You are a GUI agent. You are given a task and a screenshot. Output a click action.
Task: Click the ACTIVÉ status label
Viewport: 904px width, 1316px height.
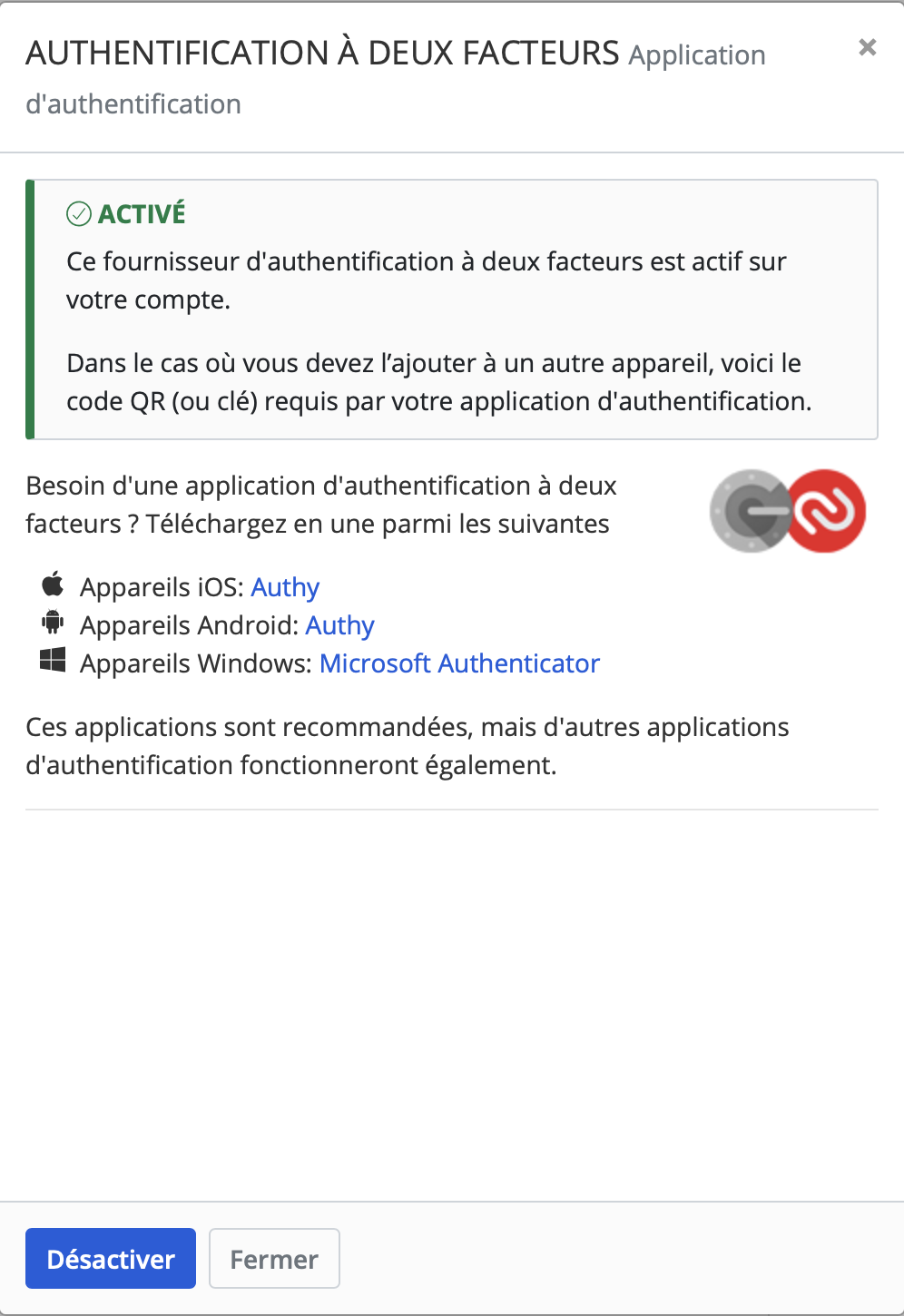click(142, 213)
